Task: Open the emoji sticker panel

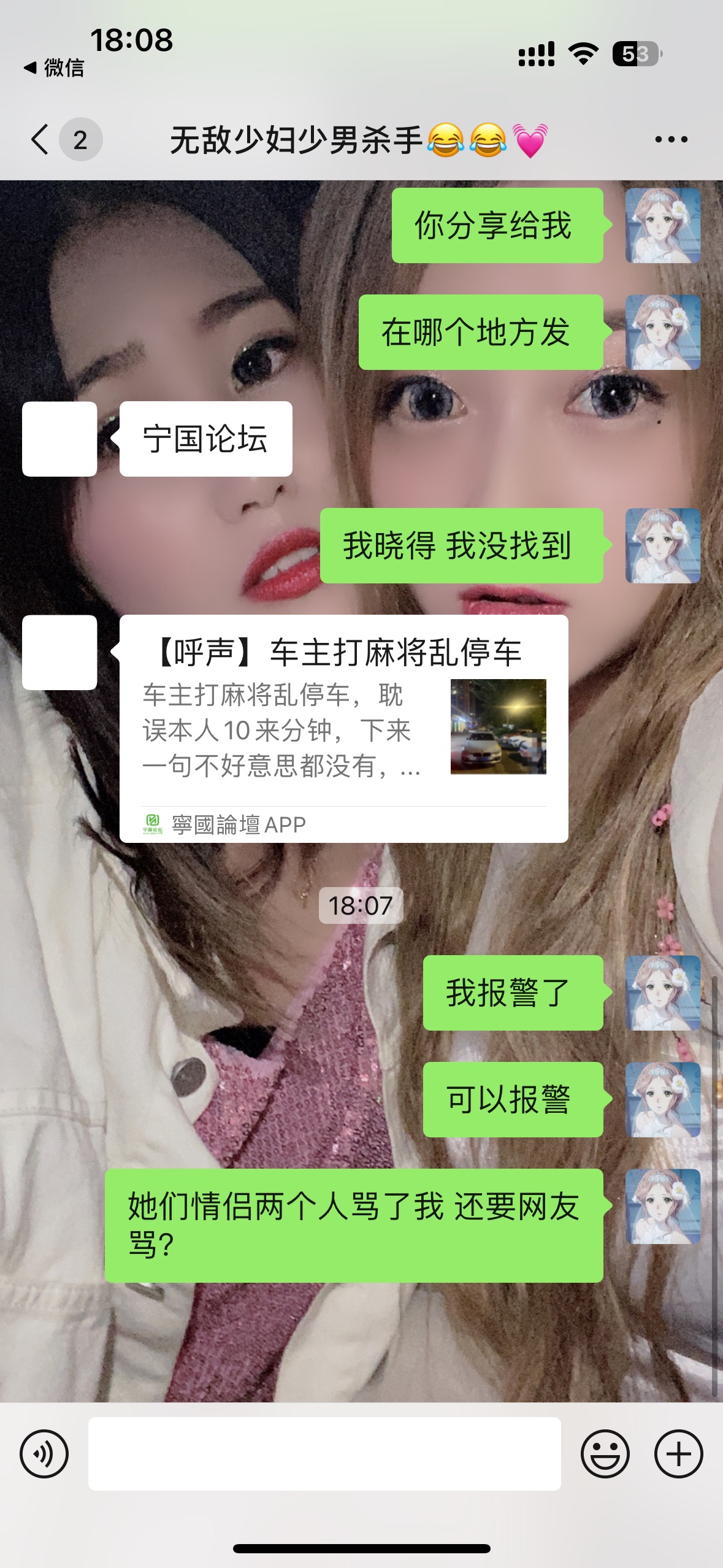Action: [x=605, y=1453]
